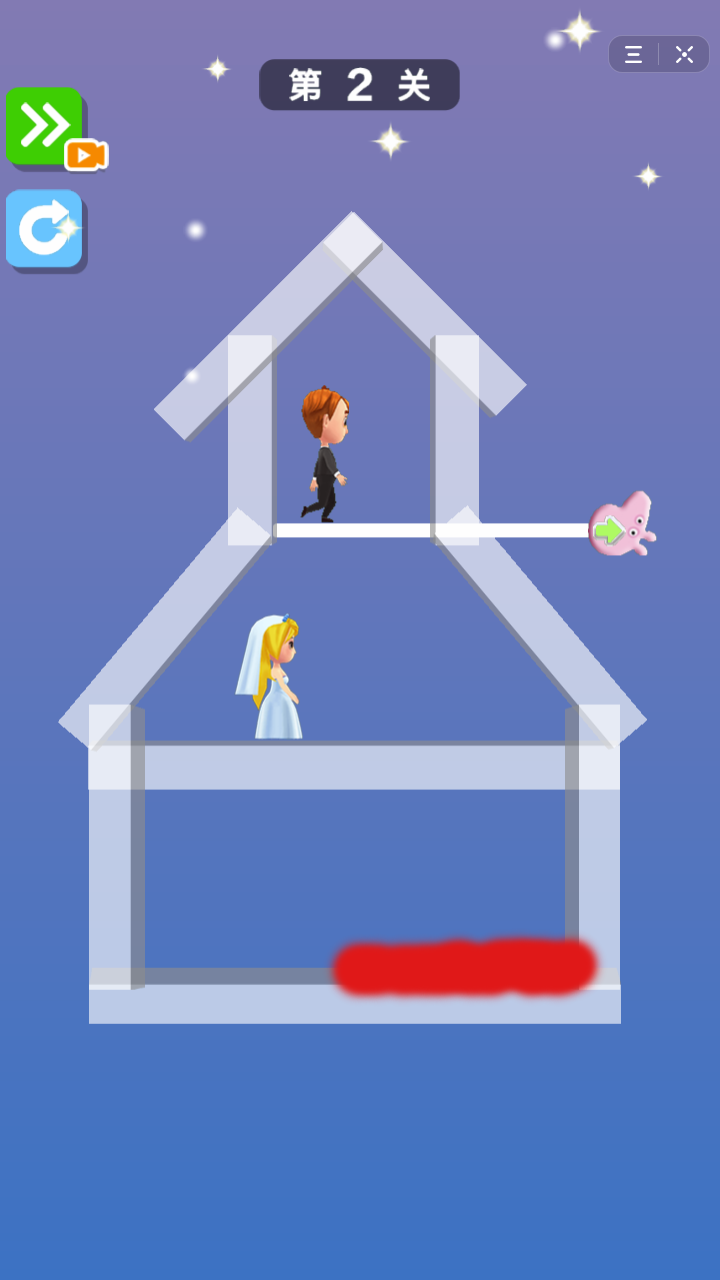Pull the pink pin handle
The height and width of the screenshot is (1280, 720).
[622, 526]
